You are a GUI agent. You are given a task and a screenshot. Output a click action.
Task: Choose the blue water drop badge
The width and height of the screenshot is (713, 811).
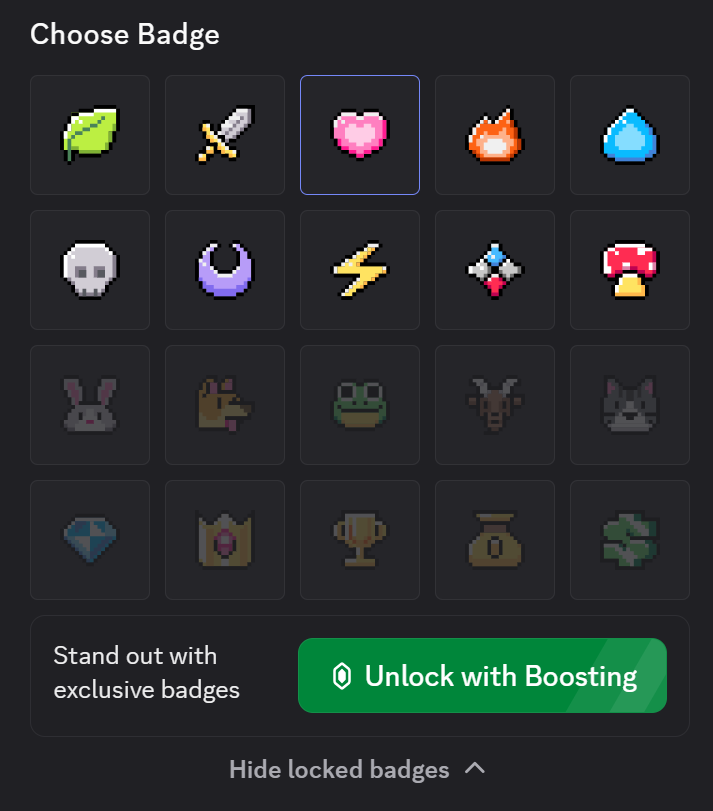[x=630, y=135]
